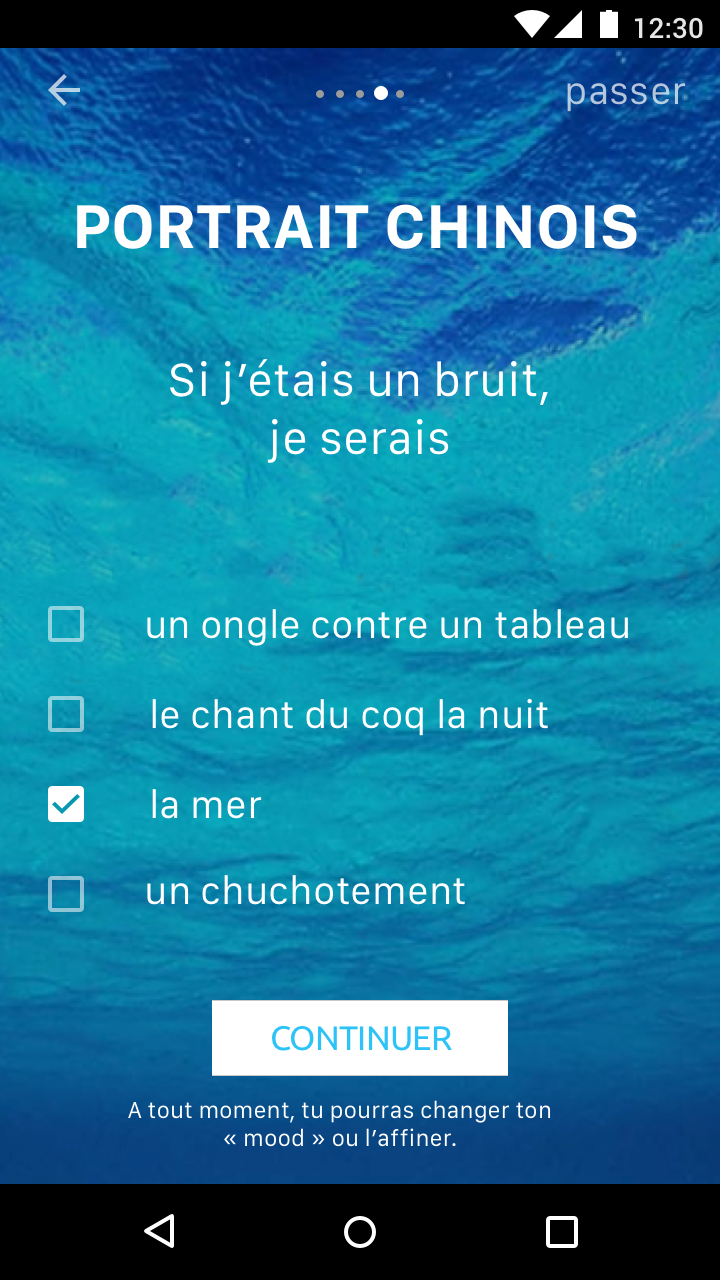Open recent apps from the navigation bar
This screenshot has height=1280, width=720.
click(x=562, y=1232)
